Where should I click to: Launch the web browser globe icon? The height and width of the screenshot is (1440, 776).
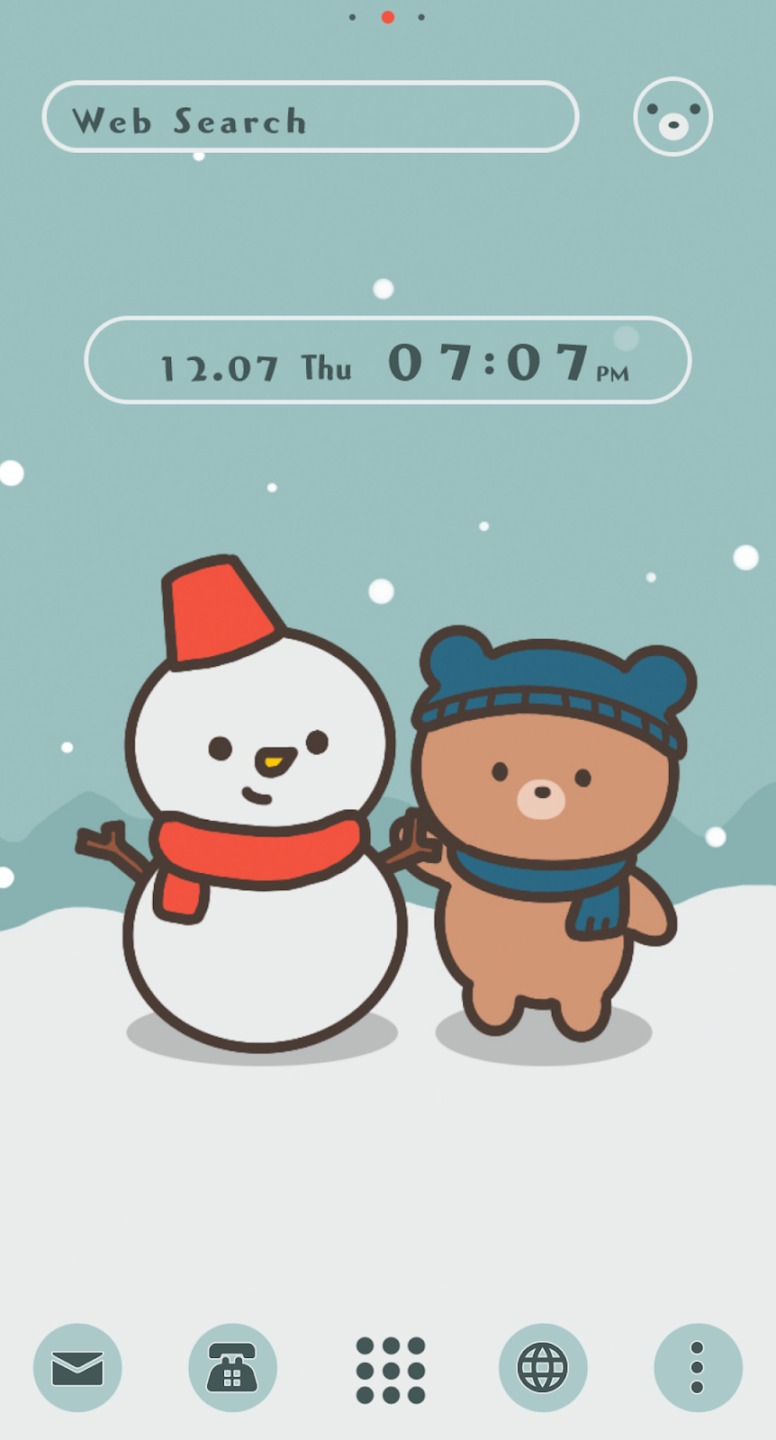click(543, 1367)
